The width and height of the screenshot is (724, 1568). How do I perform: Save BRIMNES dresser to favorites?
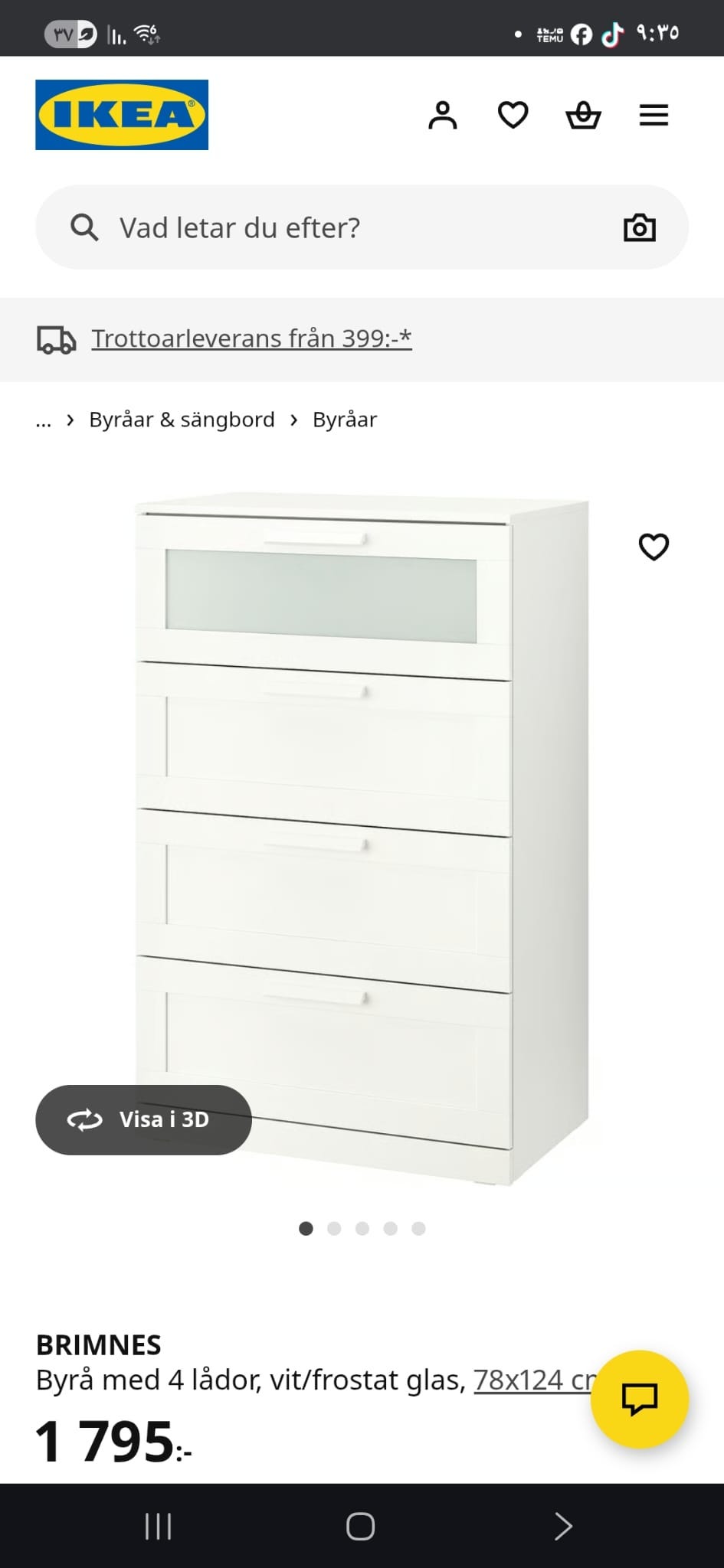(x=654, y=547)
